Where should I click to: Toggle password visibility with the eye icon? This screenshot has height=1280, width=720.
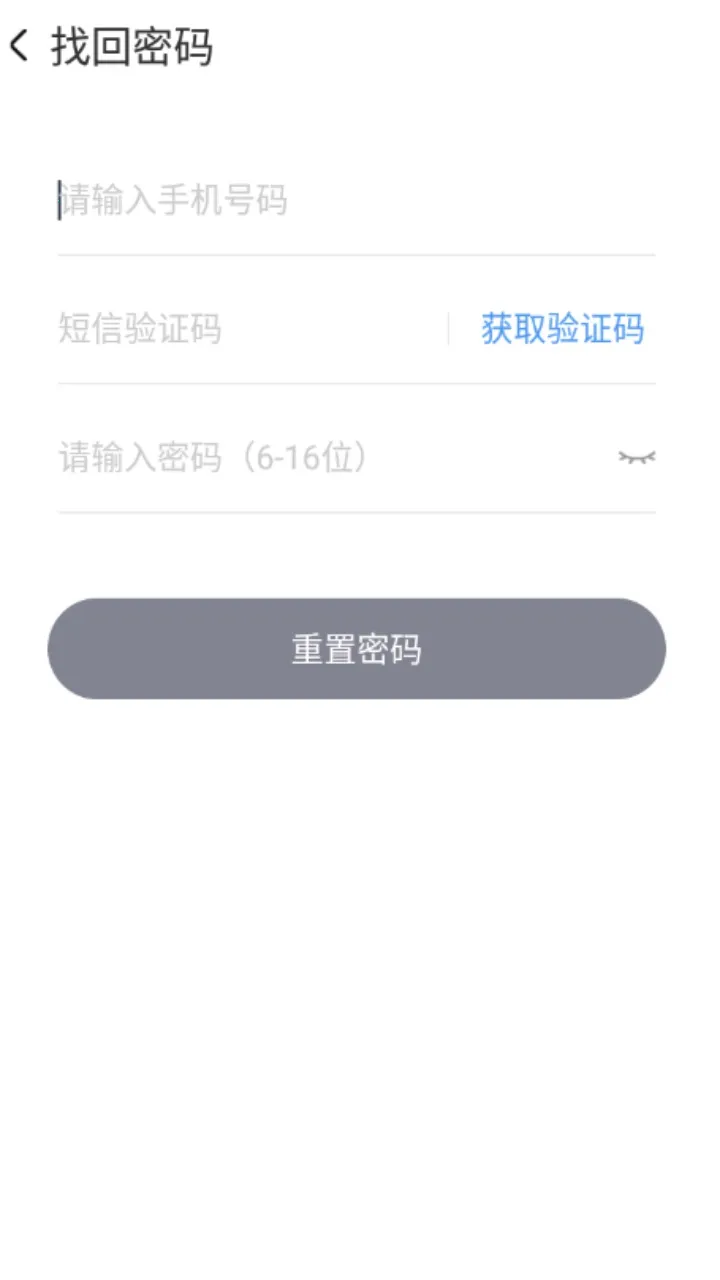coord(636,458)
